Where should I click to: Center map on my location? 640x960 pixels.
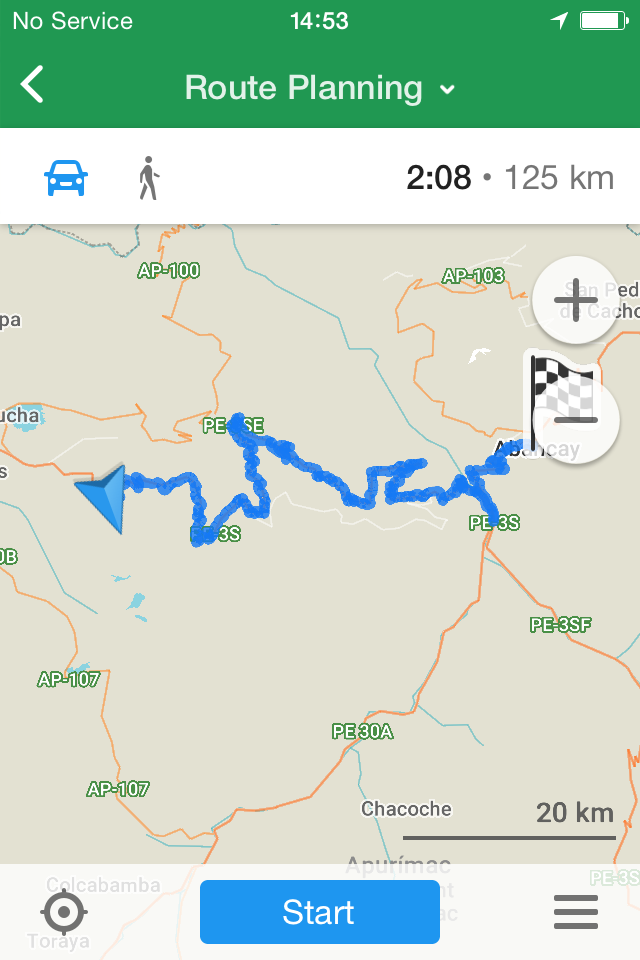tap(65, 912)
